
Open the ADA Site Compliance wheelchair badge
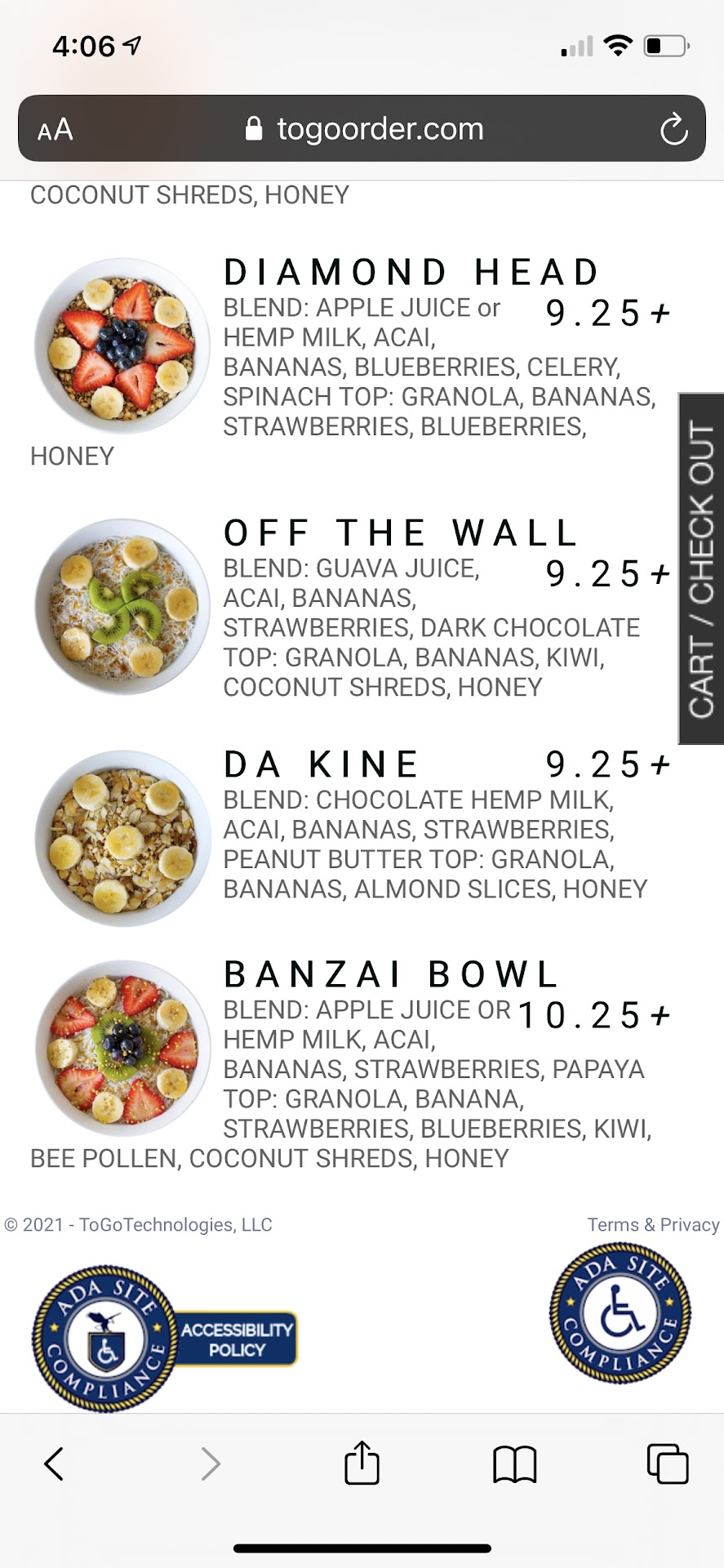[620, 1313]
